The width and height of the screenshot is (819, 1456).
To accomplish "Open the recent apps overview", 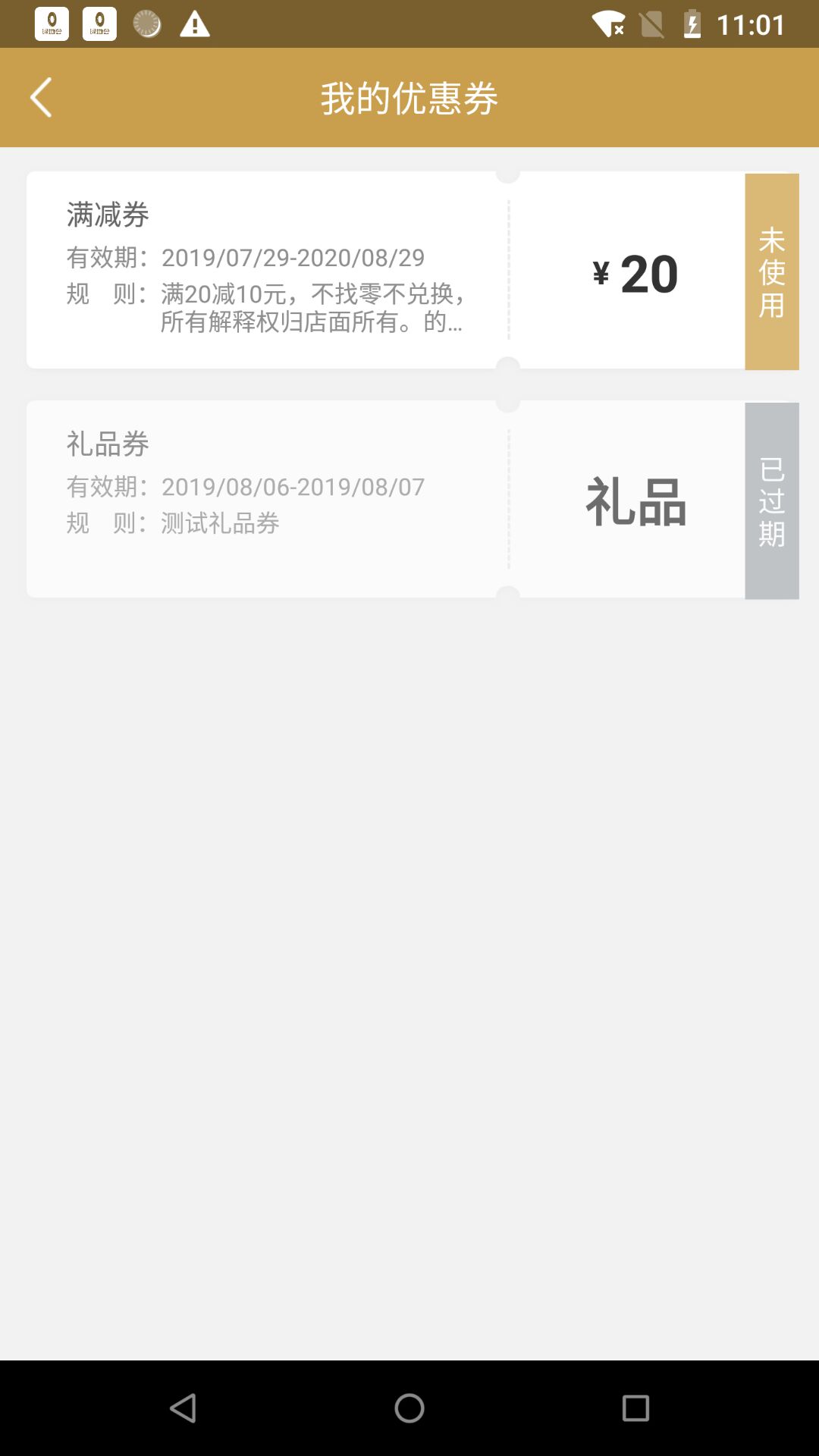I will [x=635, y=1408].
